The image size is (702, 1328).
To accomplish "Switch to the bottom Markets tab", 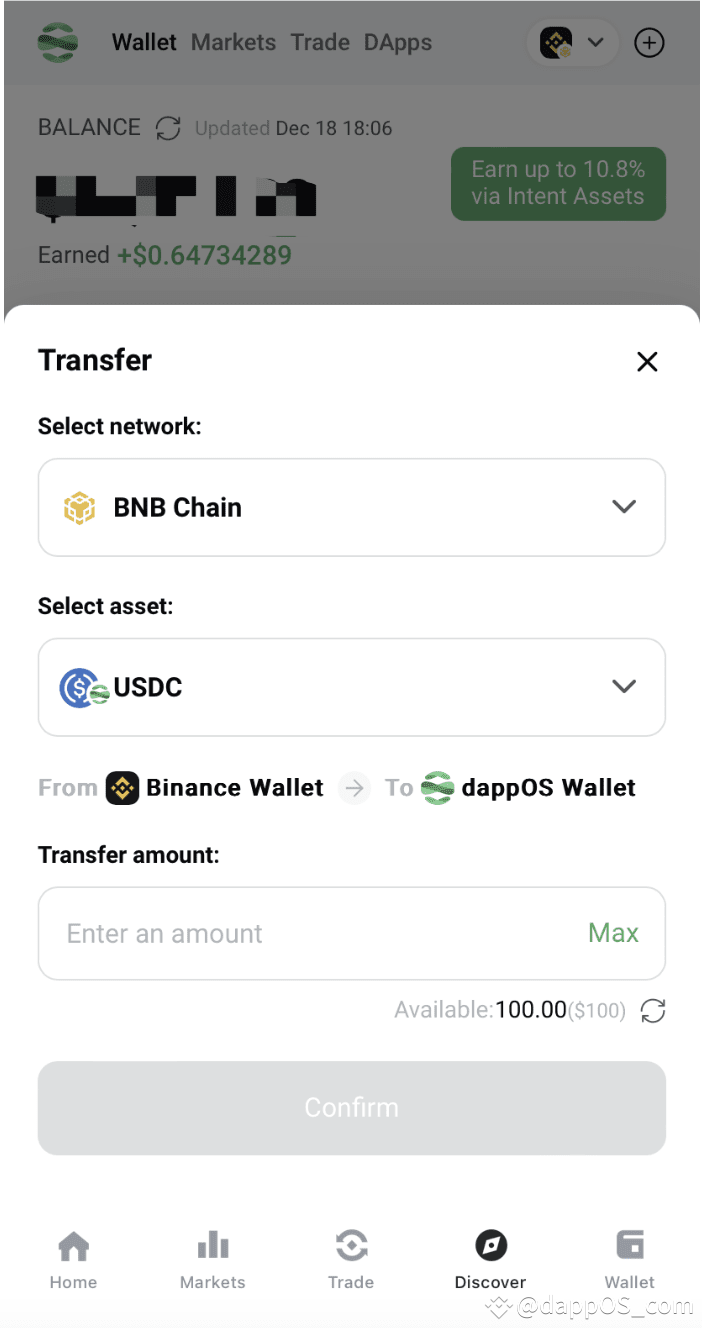I will click(x=212, y=1259).
